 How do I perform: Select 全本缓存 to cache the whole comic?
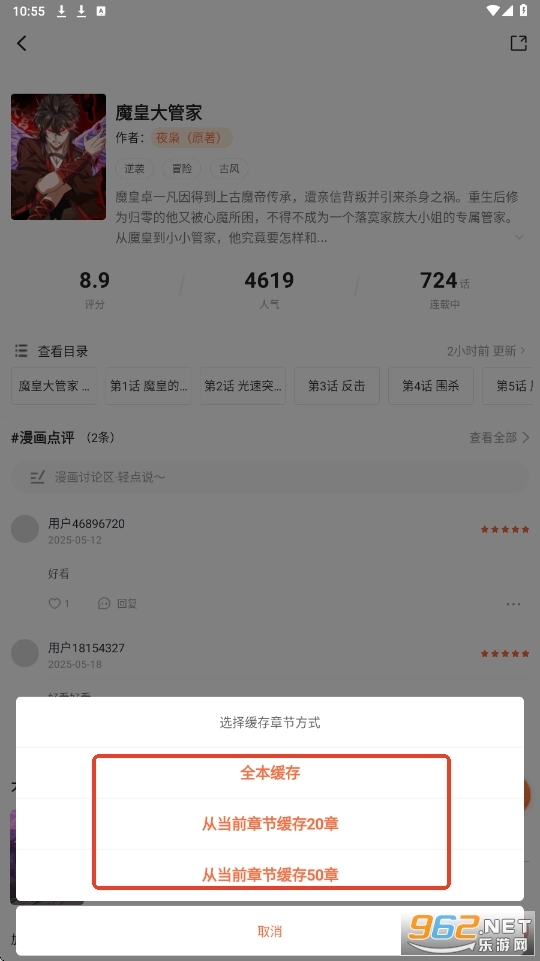click(x=270, y=773)
